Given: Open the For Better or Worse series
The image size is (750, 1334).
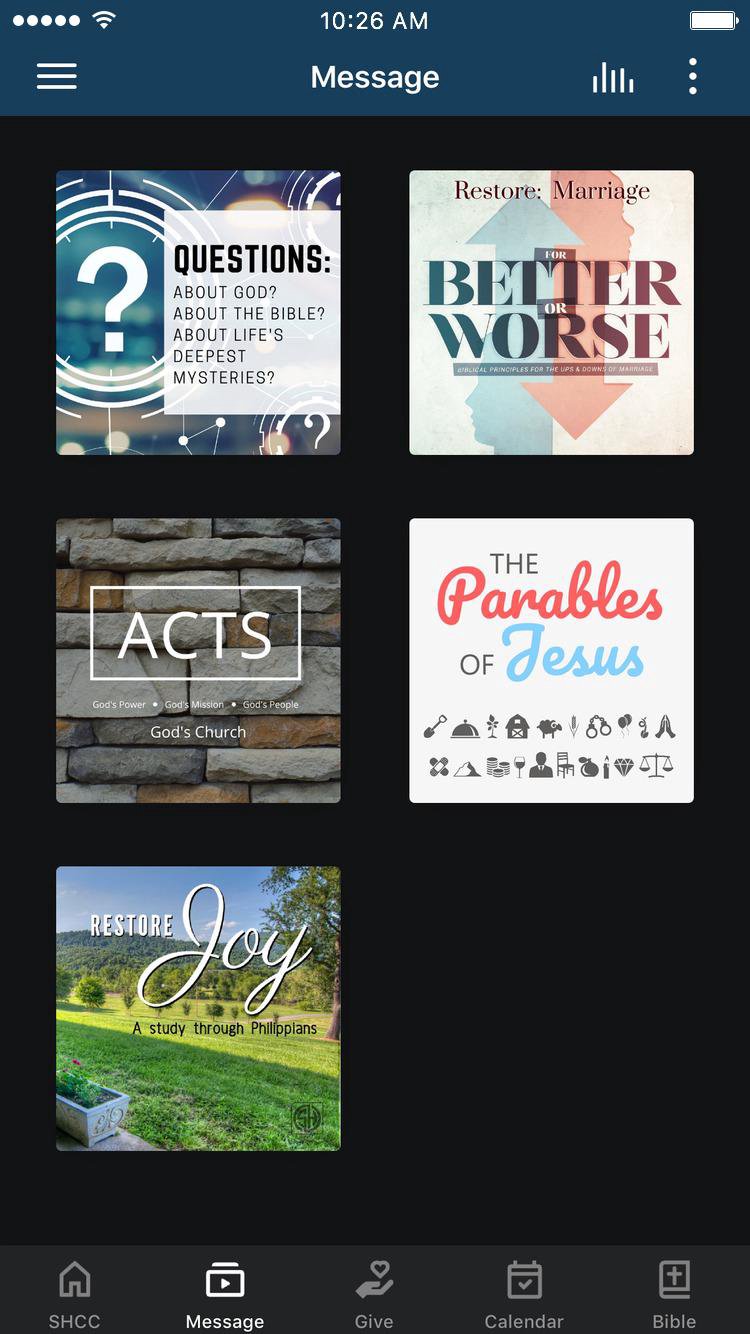Looking at the screenshot, I should click(x=551, y=313).
